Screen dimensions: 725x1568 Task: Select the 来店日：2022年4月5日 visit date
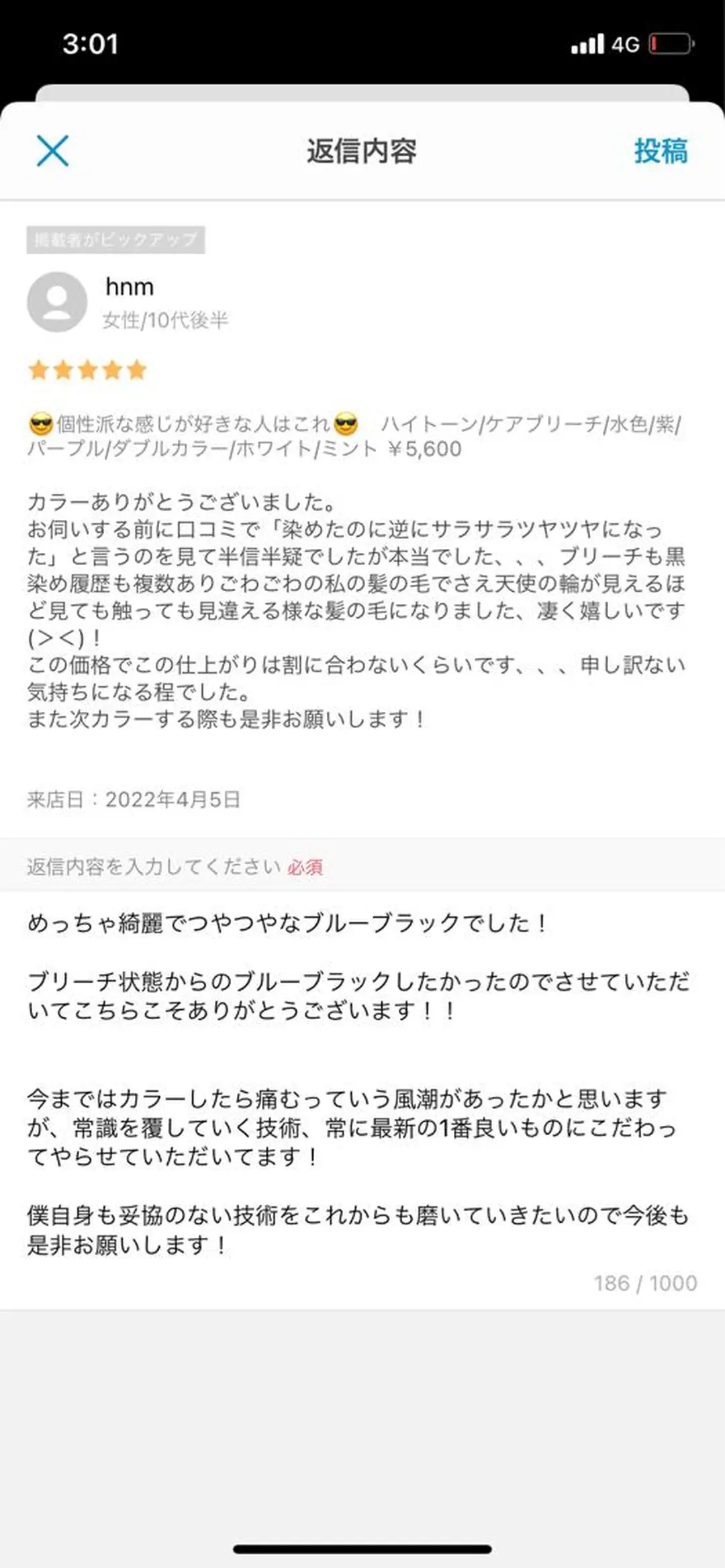coord(134,798)
